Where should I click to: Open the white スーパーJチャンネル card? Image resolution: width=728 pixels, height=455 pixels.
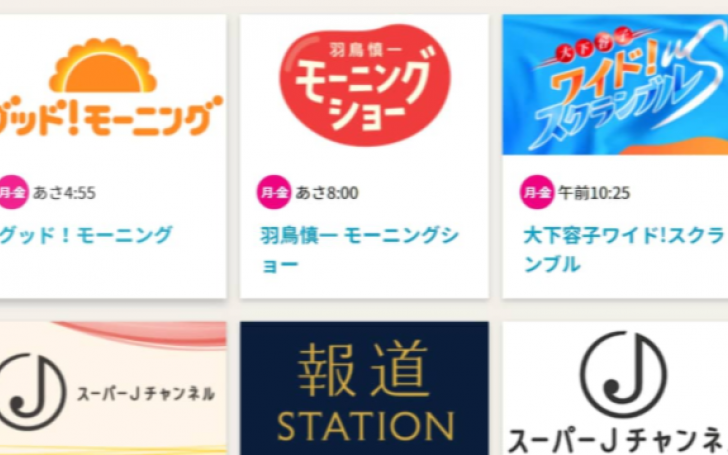pyautogui.click(x=616, y=390)
